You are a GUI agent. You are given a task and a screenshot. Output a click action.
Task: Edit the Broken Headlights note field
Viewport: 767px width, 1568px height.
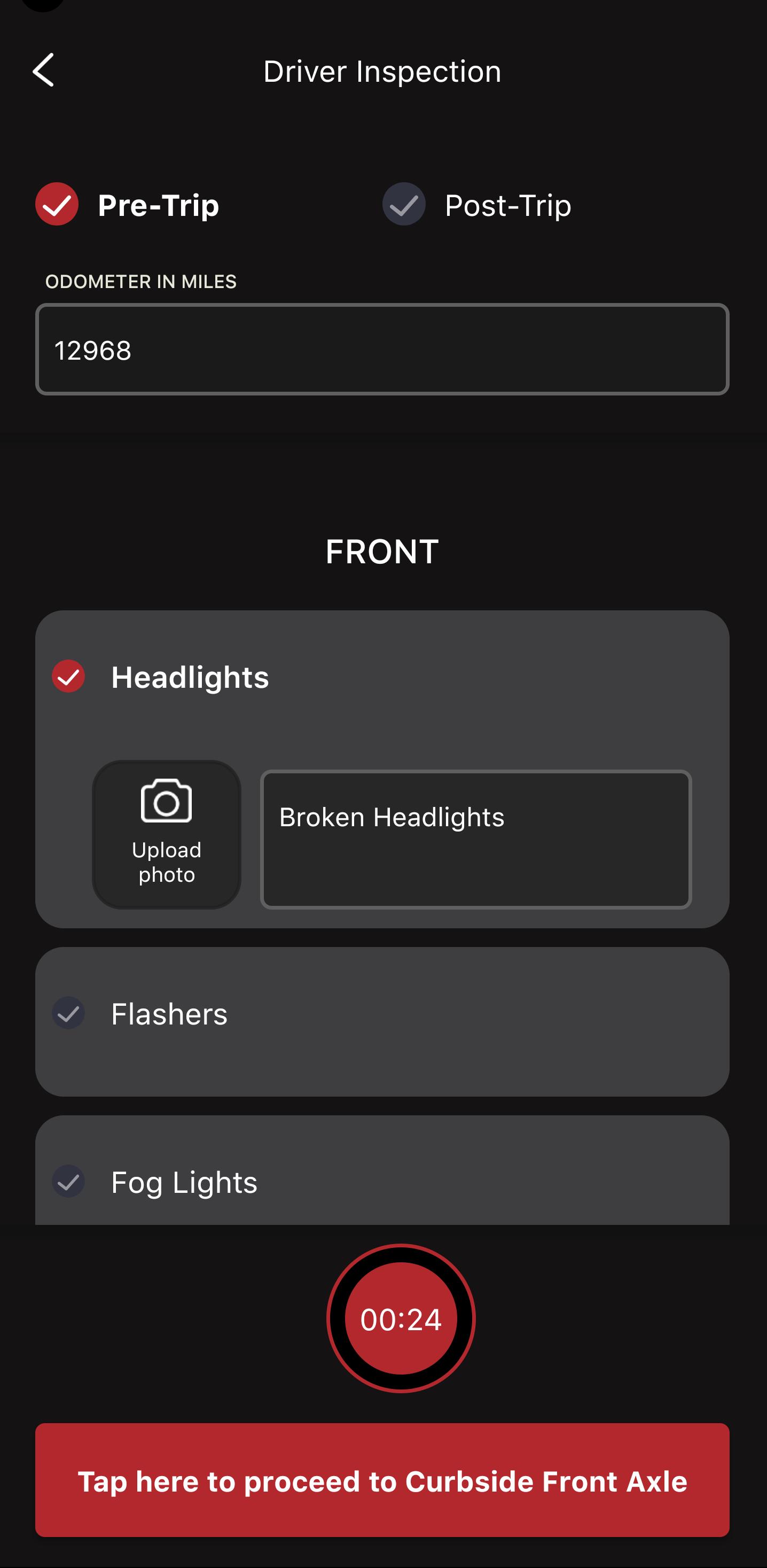click(476, 839)
